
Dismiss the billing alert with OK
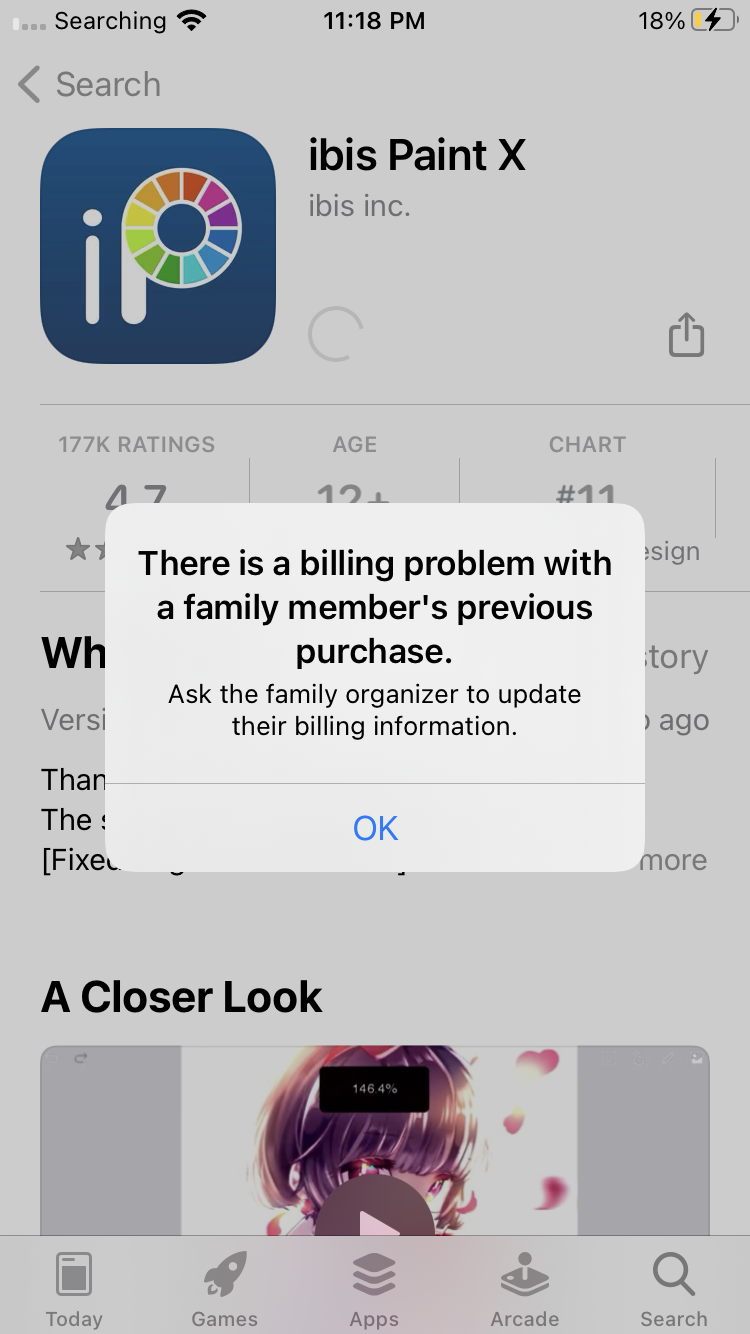[x=375, y=828]
